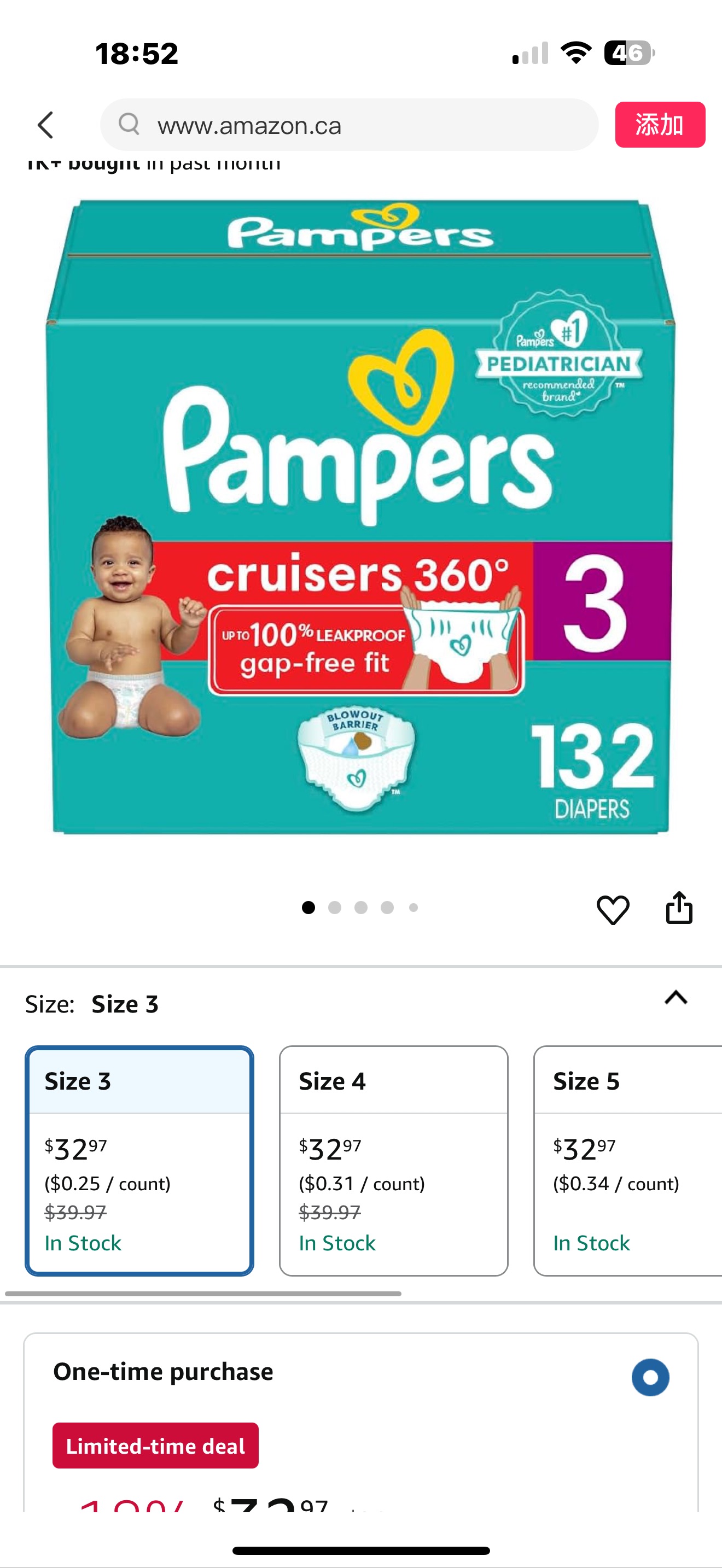Select the Size 3 option

[x=139, y=1160]
